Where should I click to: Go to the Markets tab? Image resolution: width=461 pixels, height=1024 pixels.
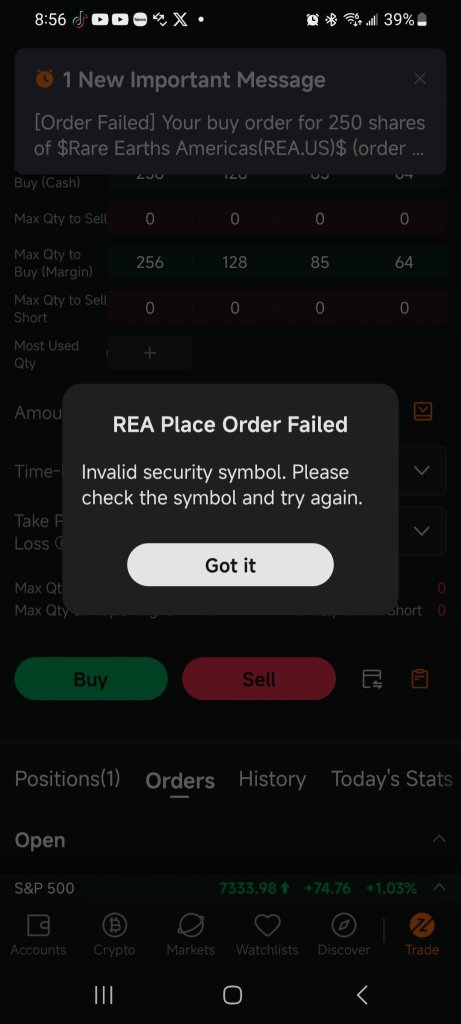pyautogui.click(x=191, y=935)
